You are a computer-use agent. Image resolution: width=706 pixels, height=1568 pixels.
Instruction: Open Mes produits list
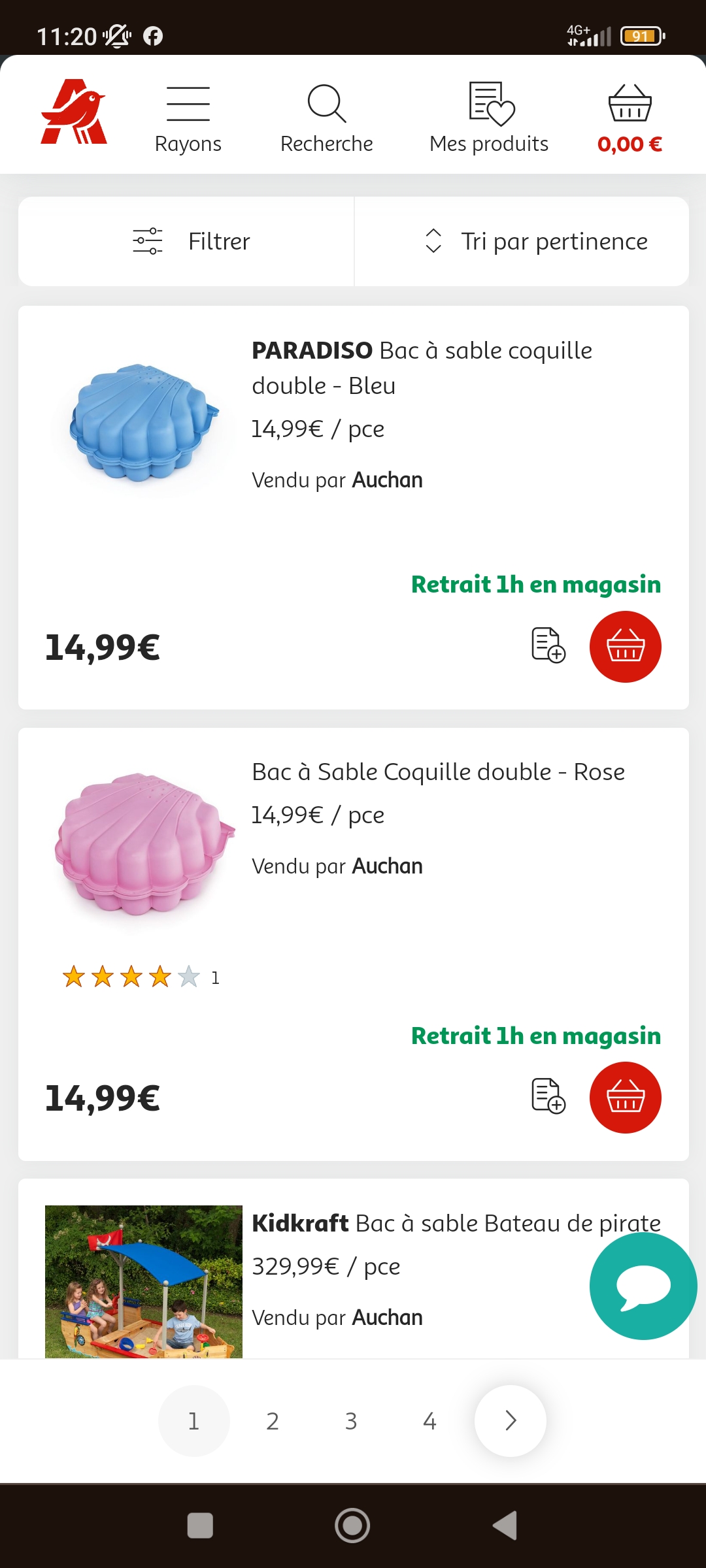489,119
